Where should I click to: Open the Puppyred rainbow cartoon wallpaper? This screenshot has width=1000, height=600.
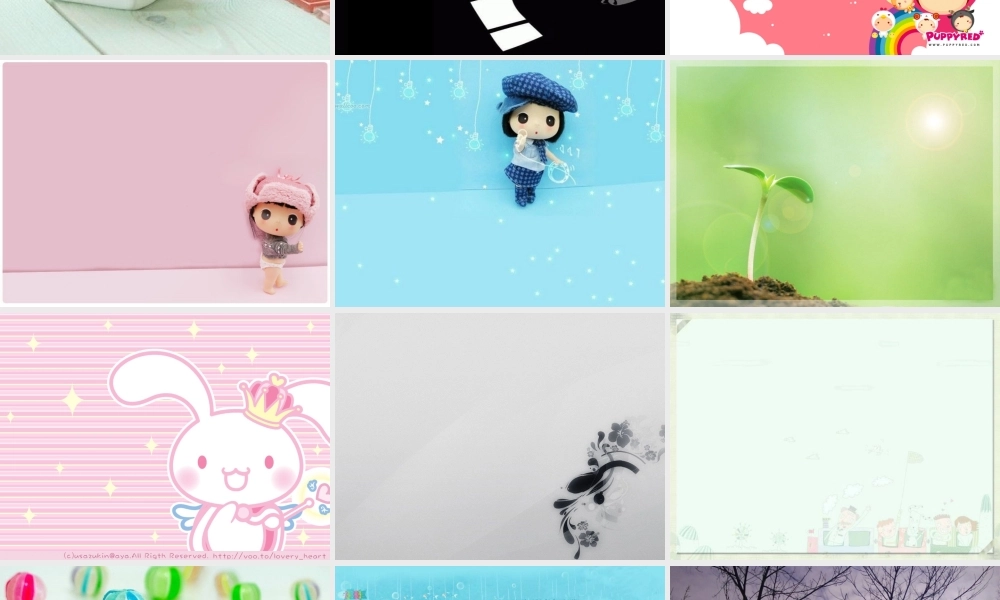tap(834, 26)
